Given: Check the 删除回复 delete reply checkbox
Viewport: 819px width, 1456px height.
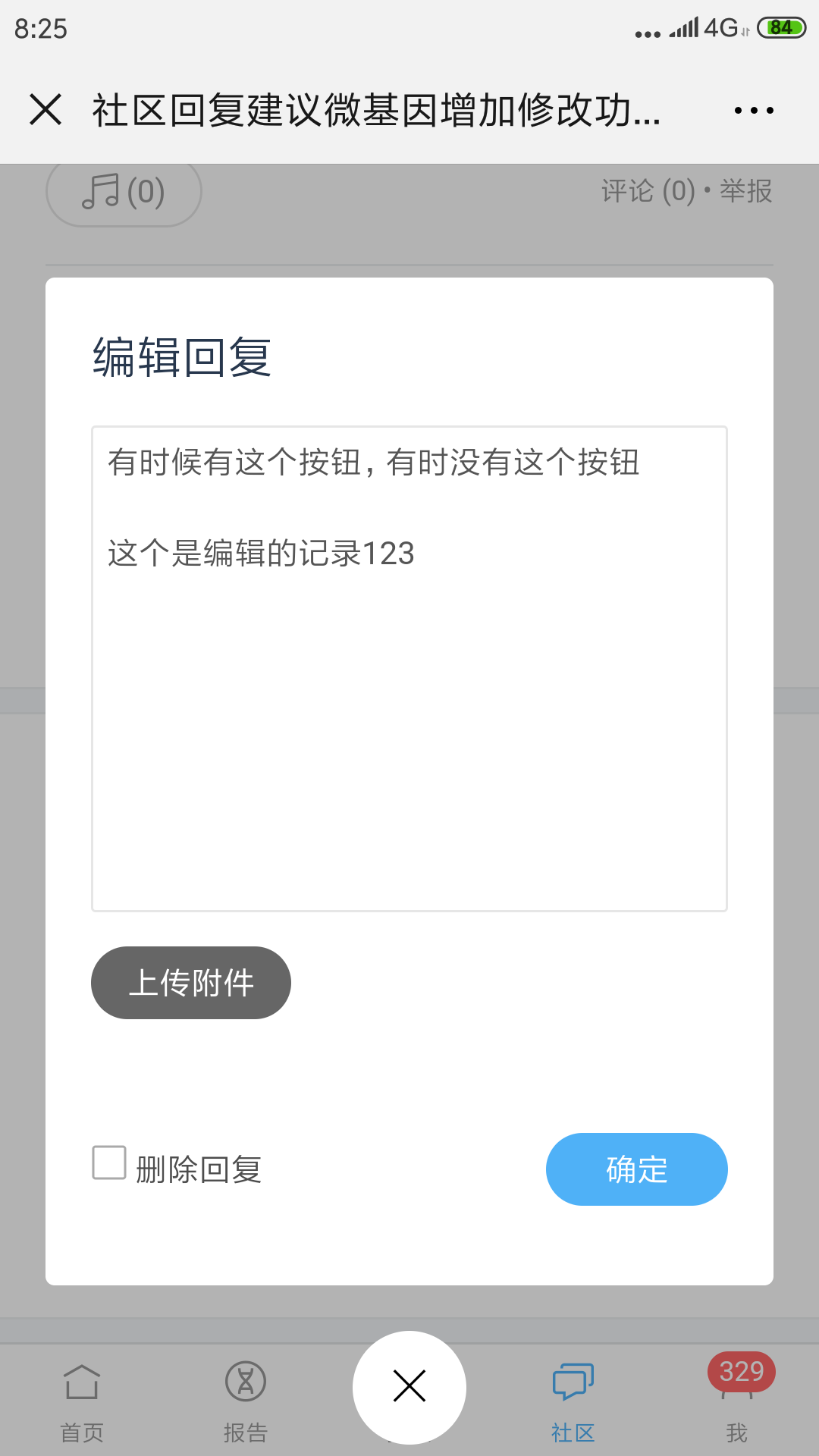Looking at the screenshot, I should (x=109, y=1163).
